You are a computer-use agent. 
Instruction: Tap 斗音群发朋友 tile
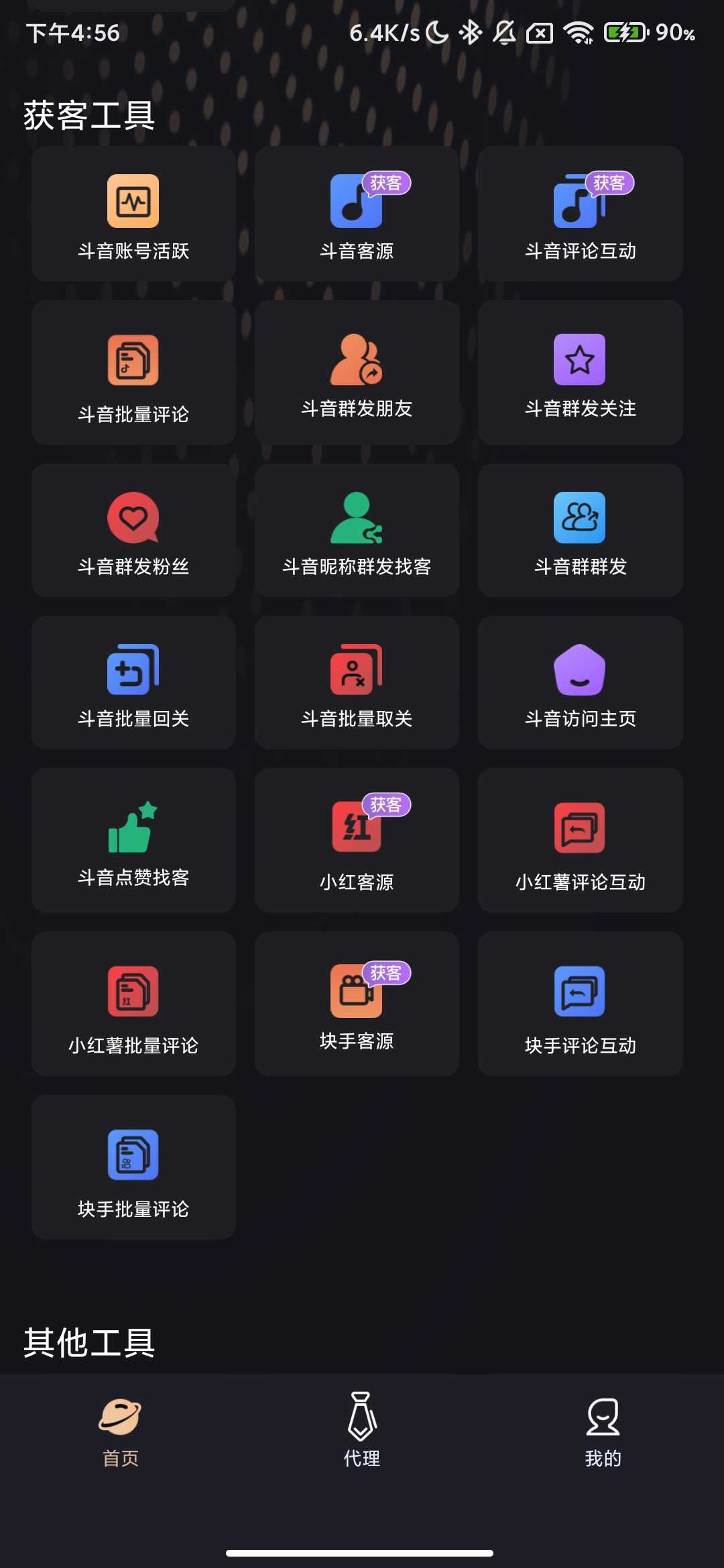coord(357,373)
